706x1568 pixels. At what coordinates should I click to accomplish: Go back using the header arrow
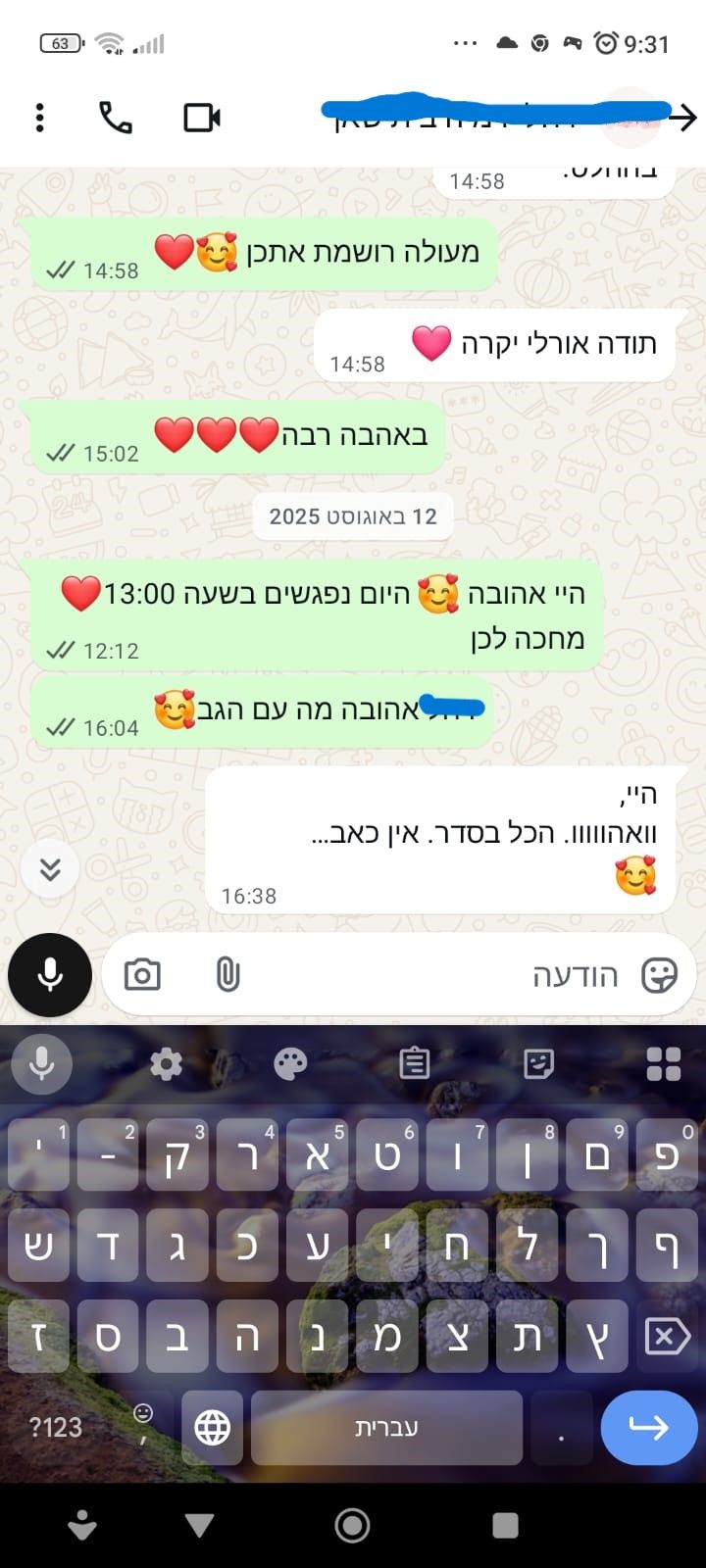[682, 118]
